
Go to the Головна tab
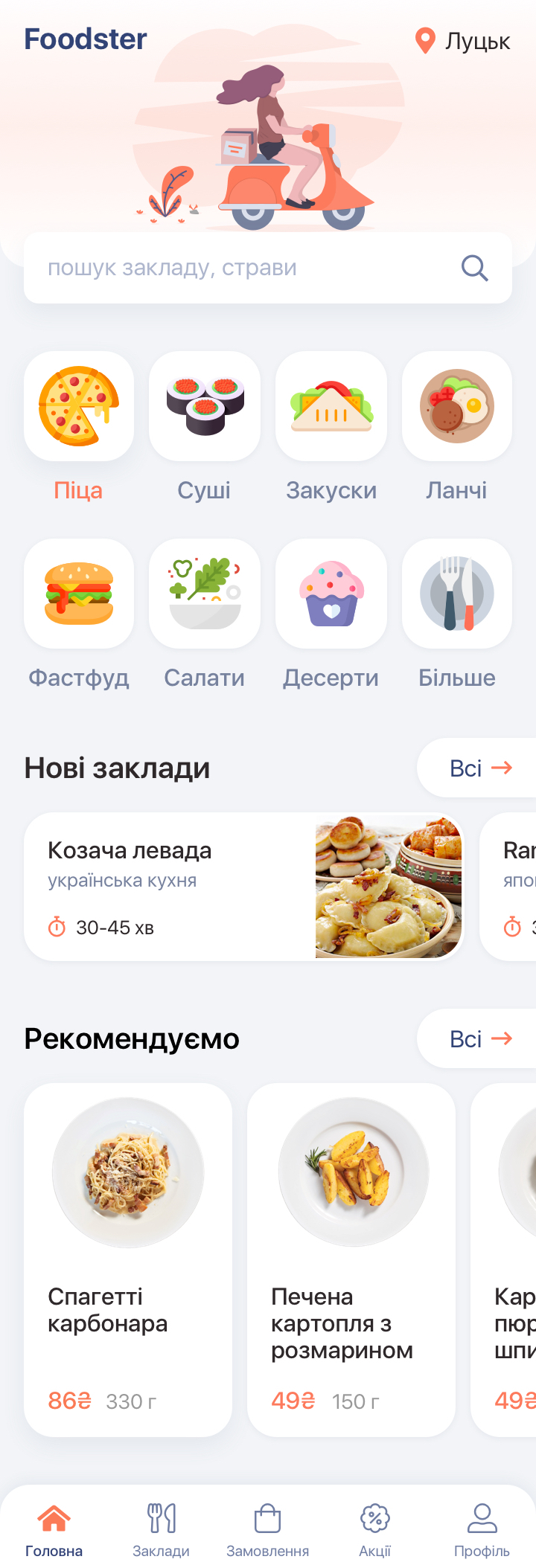point(54,1529)
